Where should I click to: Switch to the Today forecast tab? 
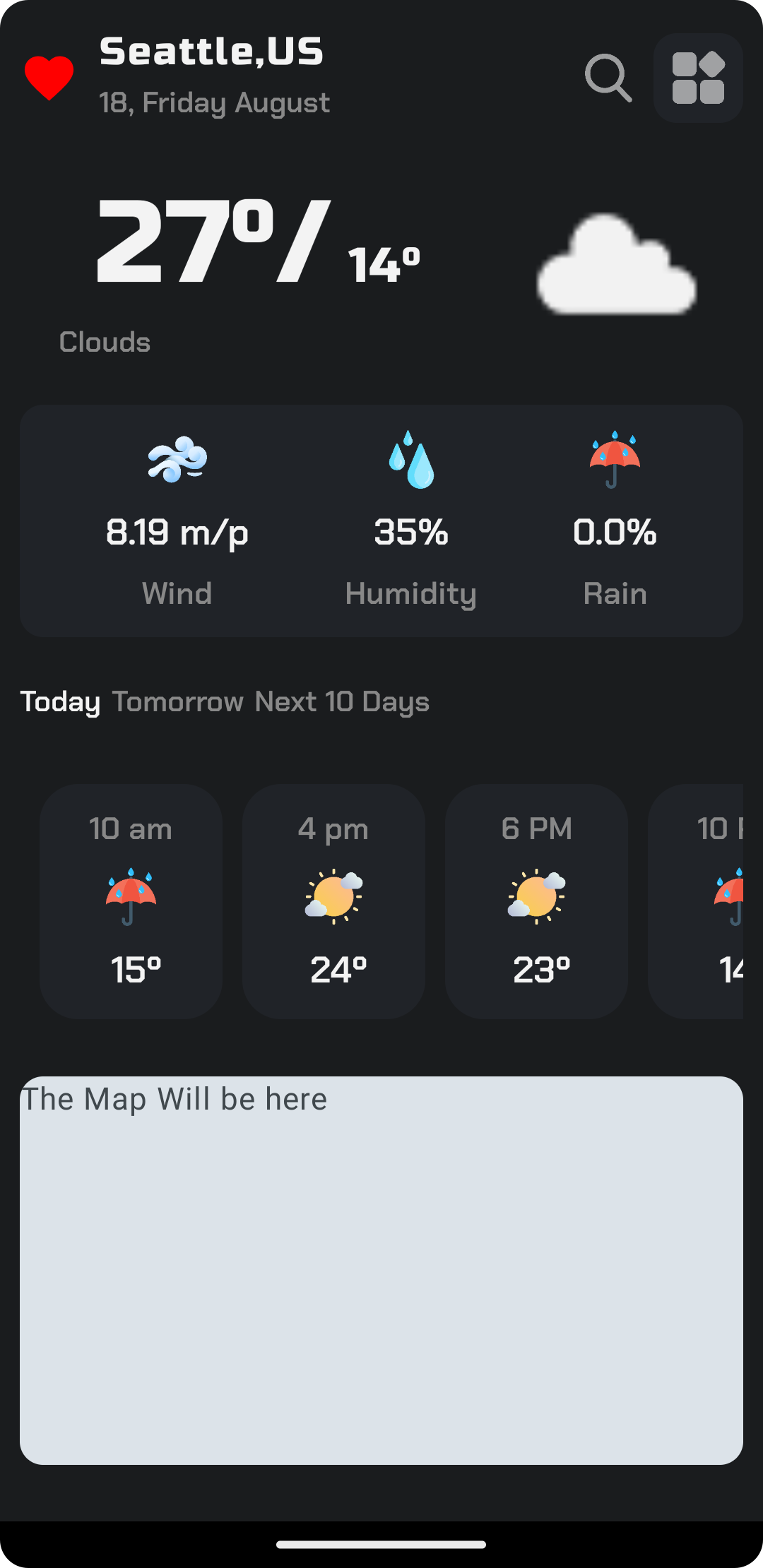60,702
